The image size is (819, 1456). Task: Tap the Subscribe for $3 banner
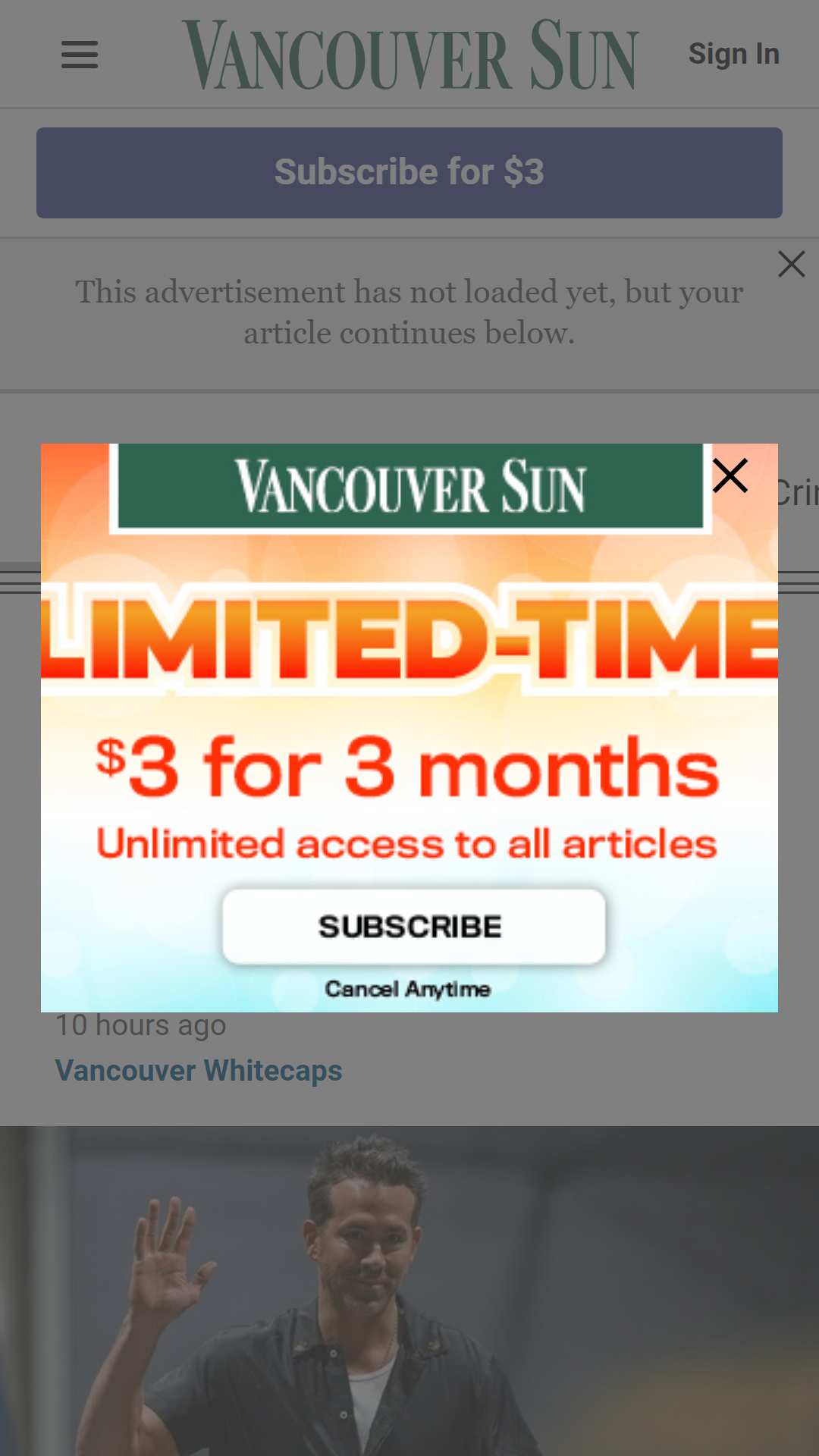click(x=409, y=173)
